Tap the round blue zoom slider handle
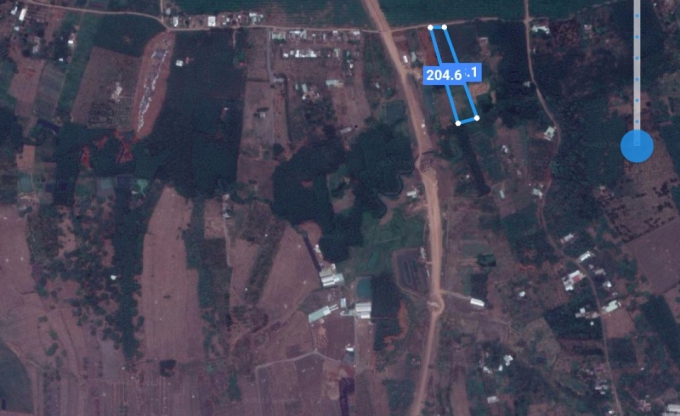680x416 pixels. pyautogui.click(x=637, y=145)
